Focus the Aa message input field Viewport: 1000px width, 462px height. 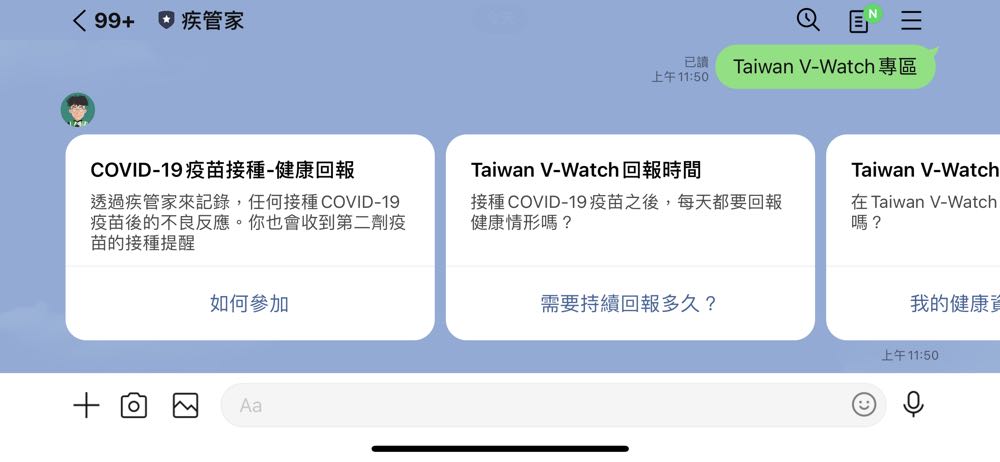click(x=530, y=405)
